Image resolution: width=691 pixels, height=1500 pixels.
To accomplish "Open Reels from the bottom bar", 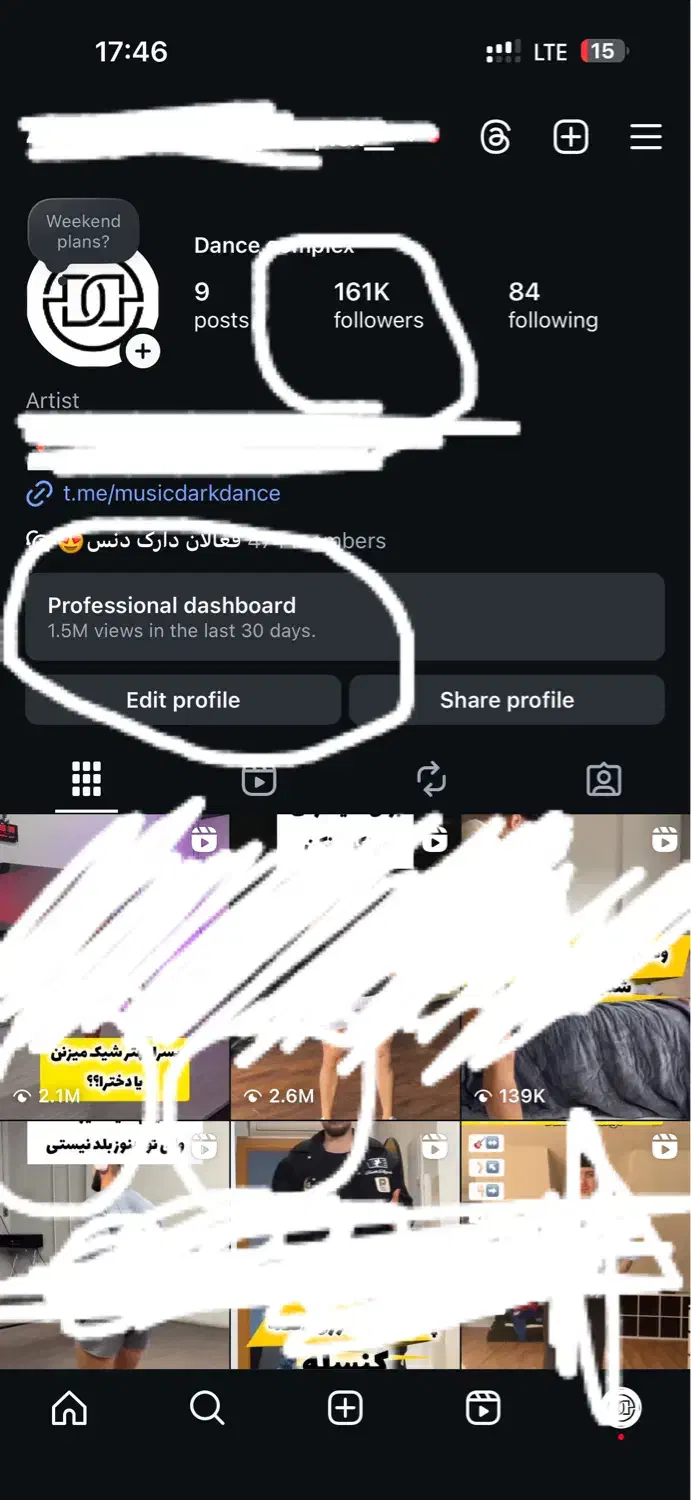I will [483, 1409].
